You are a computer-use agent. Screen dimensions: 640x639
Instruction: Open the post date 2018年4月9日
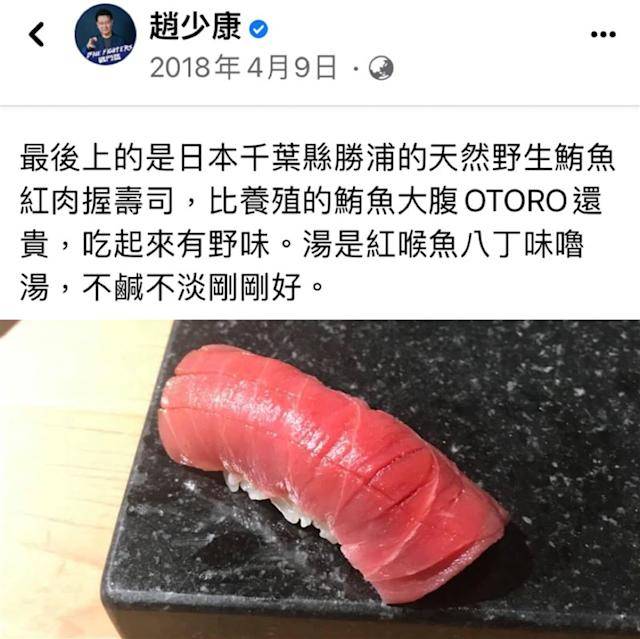243,68
